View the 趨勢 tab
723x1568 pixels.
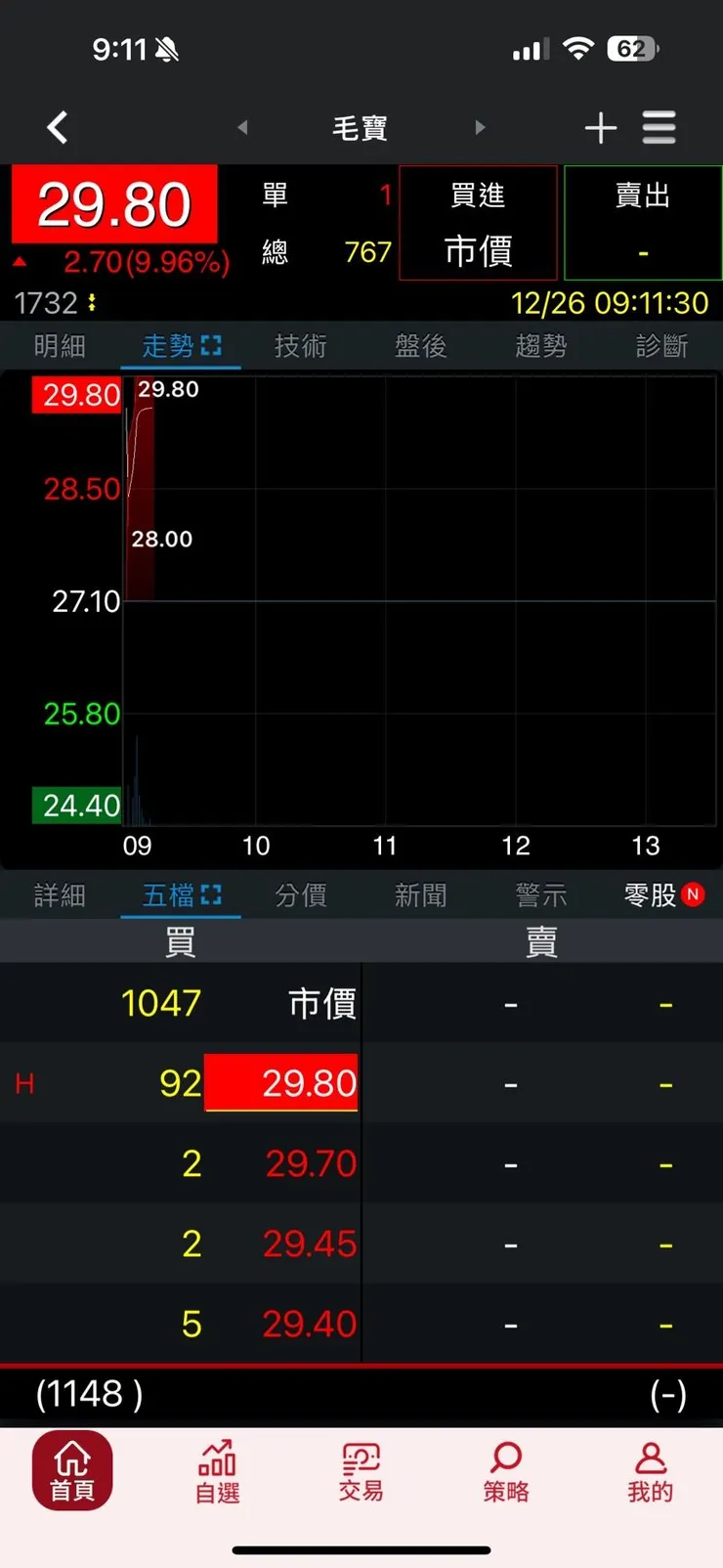(541, 346)
